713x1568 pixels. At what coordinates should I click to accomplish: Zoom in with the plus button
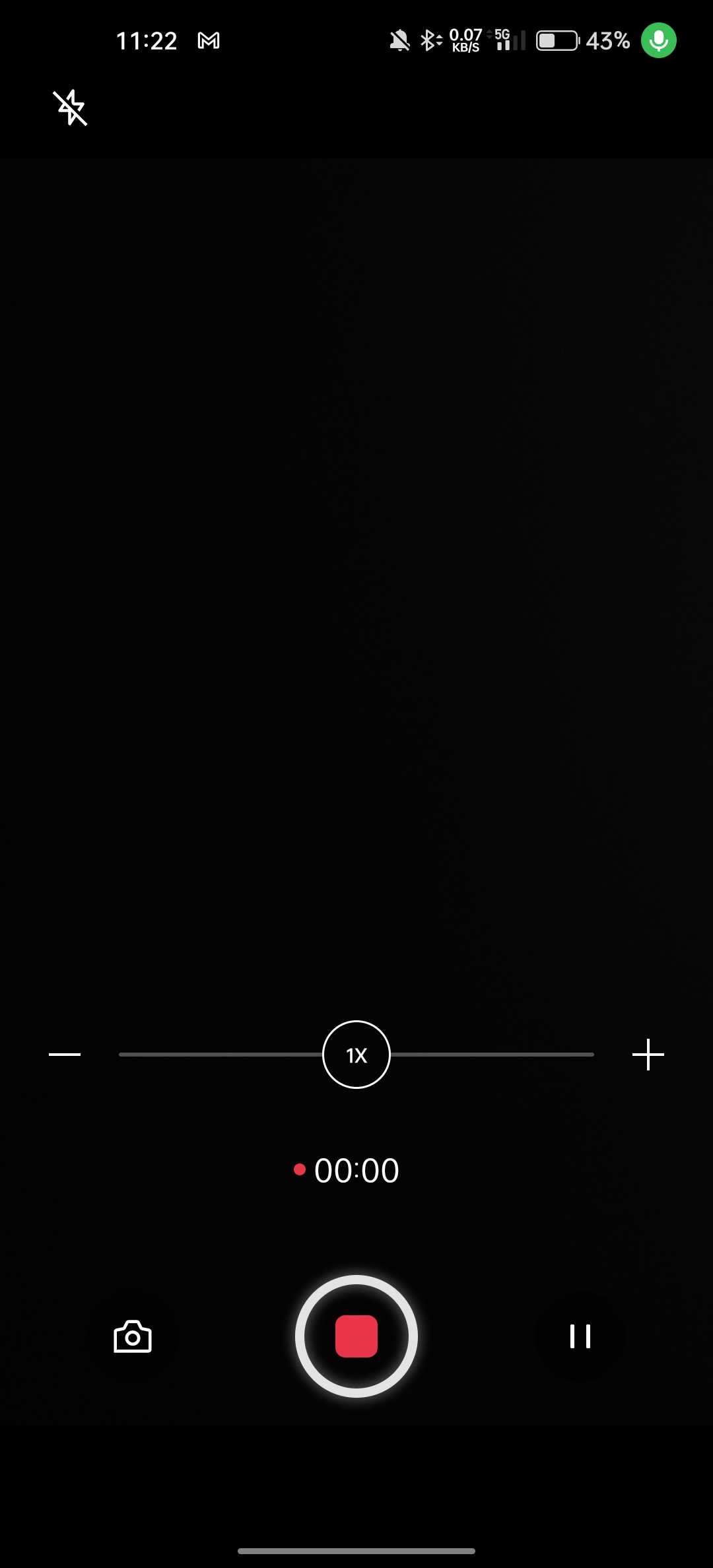coord(648,1055)
